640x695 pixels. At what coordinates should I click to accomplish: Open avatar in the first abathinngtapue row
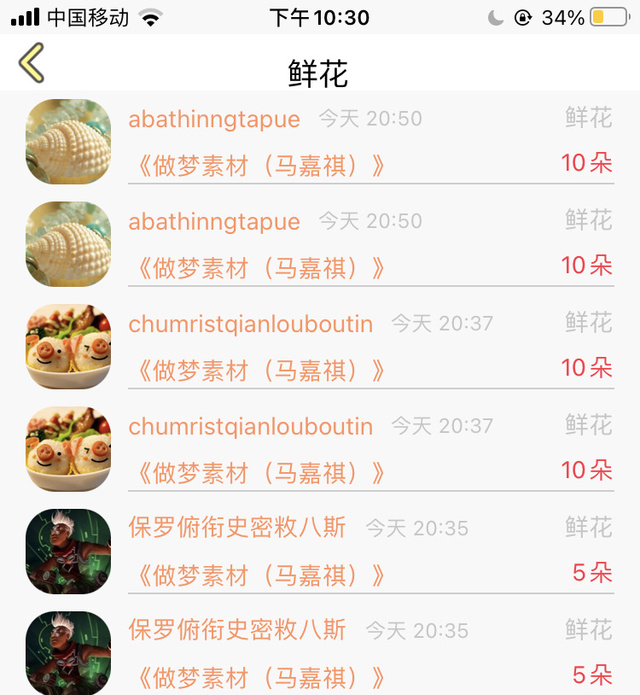click(x=68, y=142)
